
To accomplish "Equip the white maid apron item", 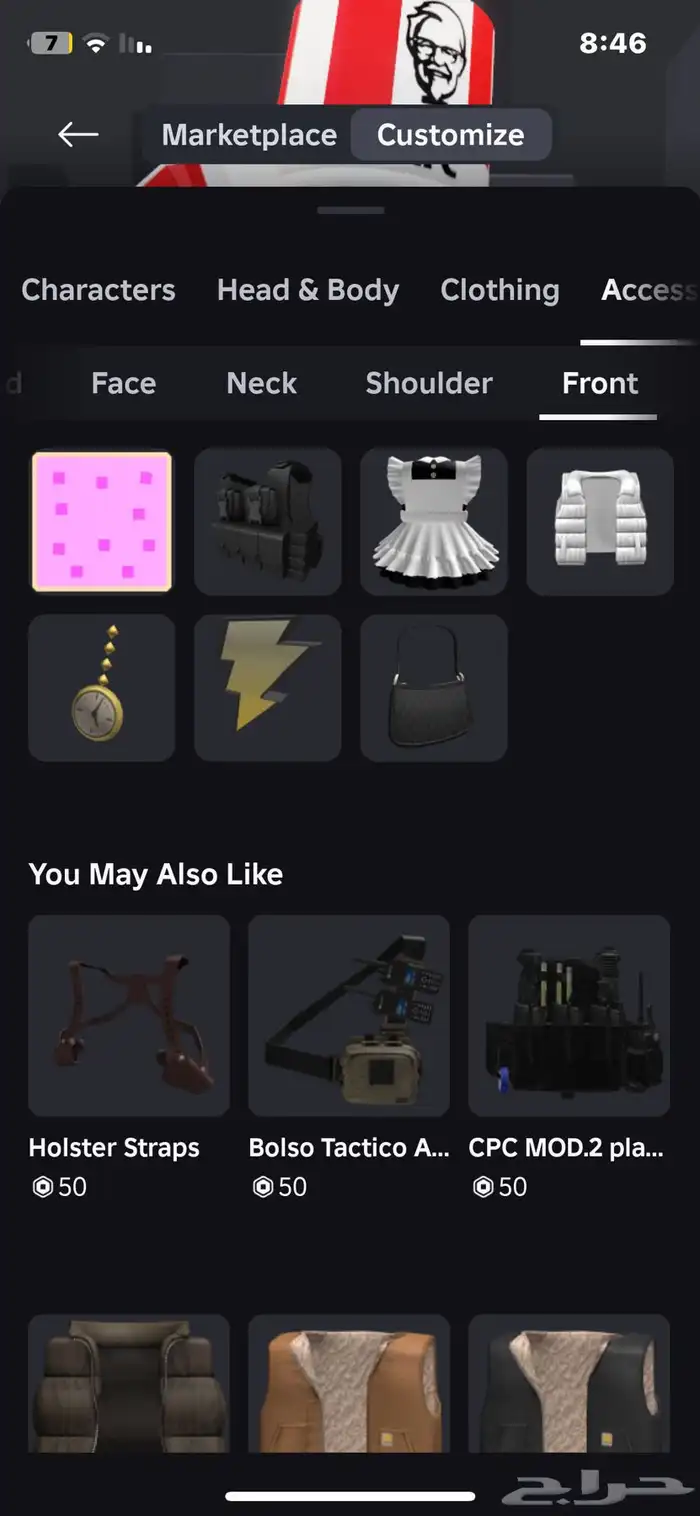I will pos(434,521).
